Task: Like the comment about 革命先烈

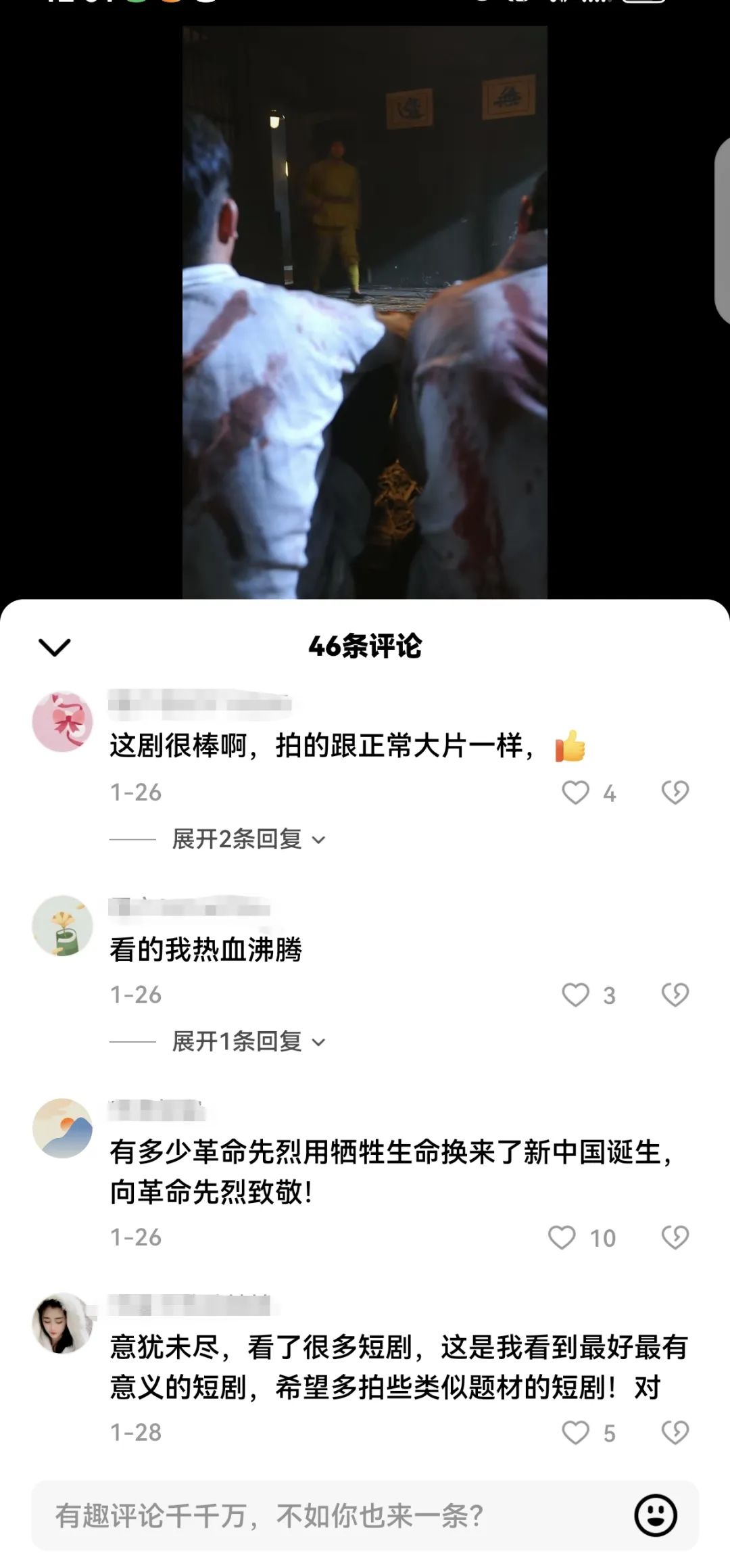Action: point(562,1237)
